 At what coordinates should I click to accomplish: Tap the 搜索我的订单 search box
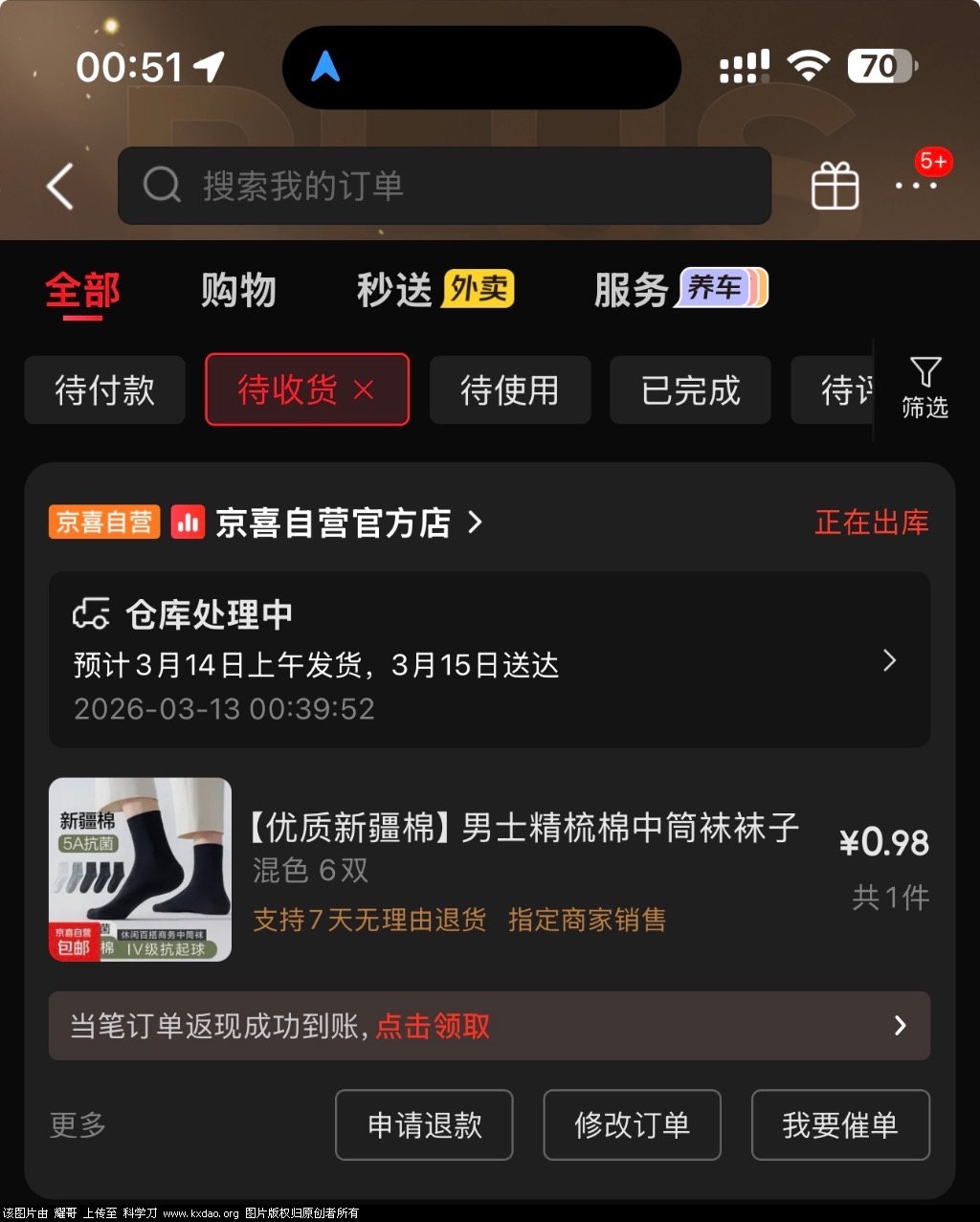[x=444, y=186]
